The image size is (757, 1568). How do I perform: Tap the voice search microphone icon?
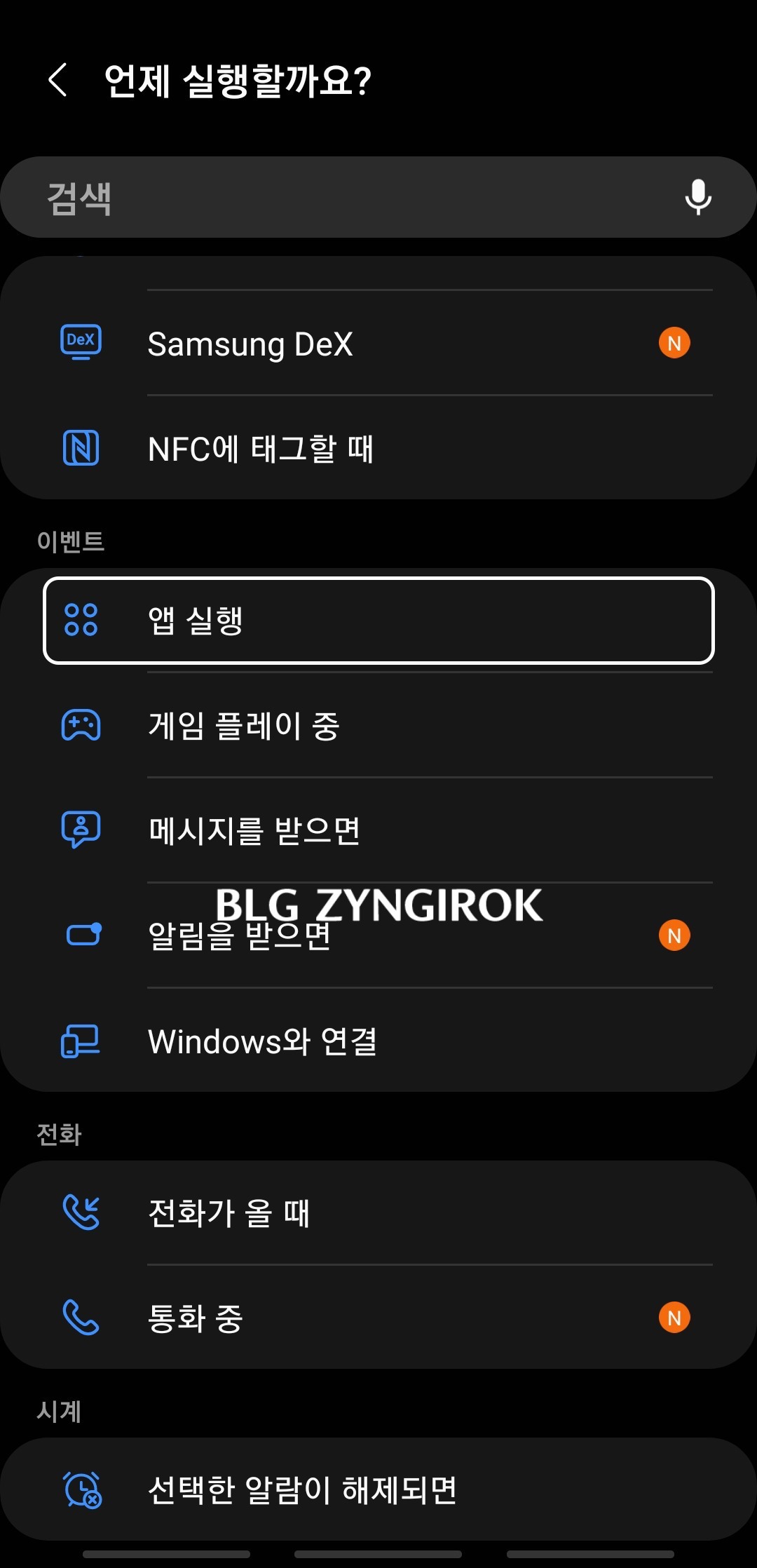pos(698,197)
